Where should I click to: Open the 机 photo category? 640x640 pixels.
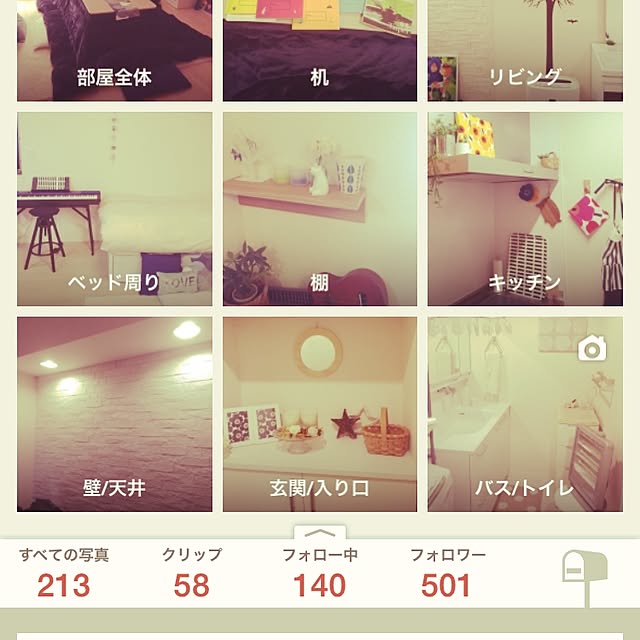pyautogui.click(x=320, y=50)
